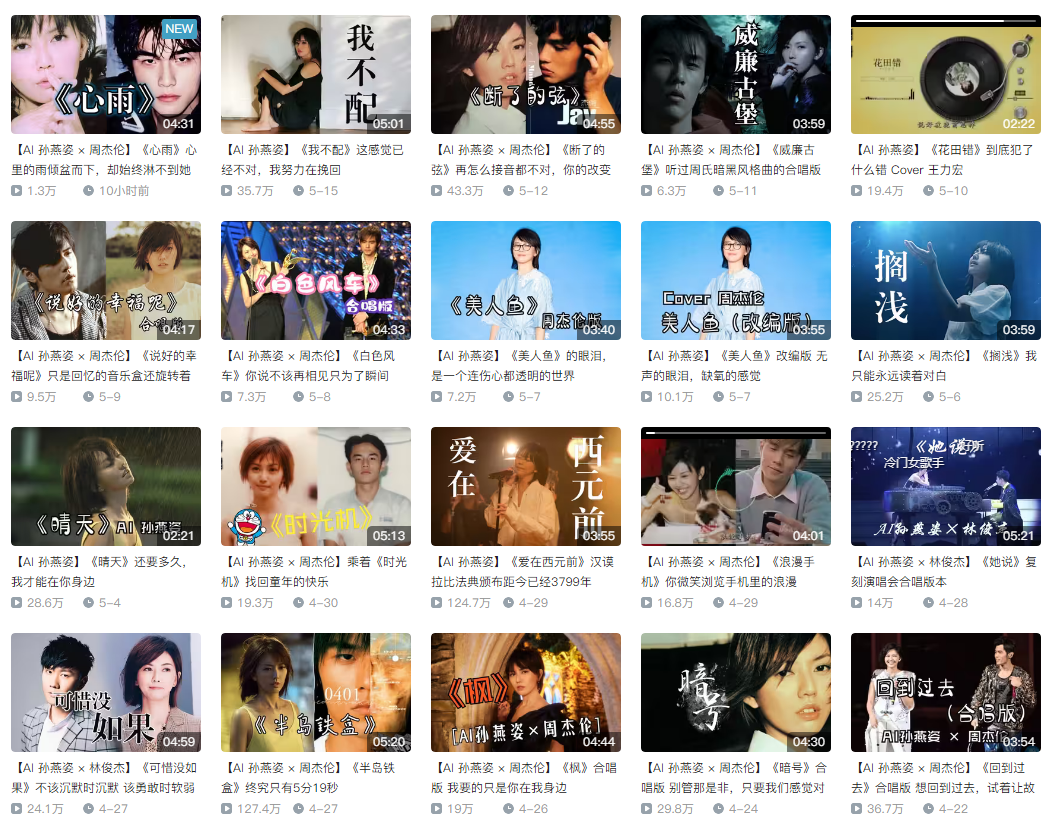This screenshot has height=824, width=1051.
Task: Open the 《枫》 duet video
Action: [x=525, y=692]
